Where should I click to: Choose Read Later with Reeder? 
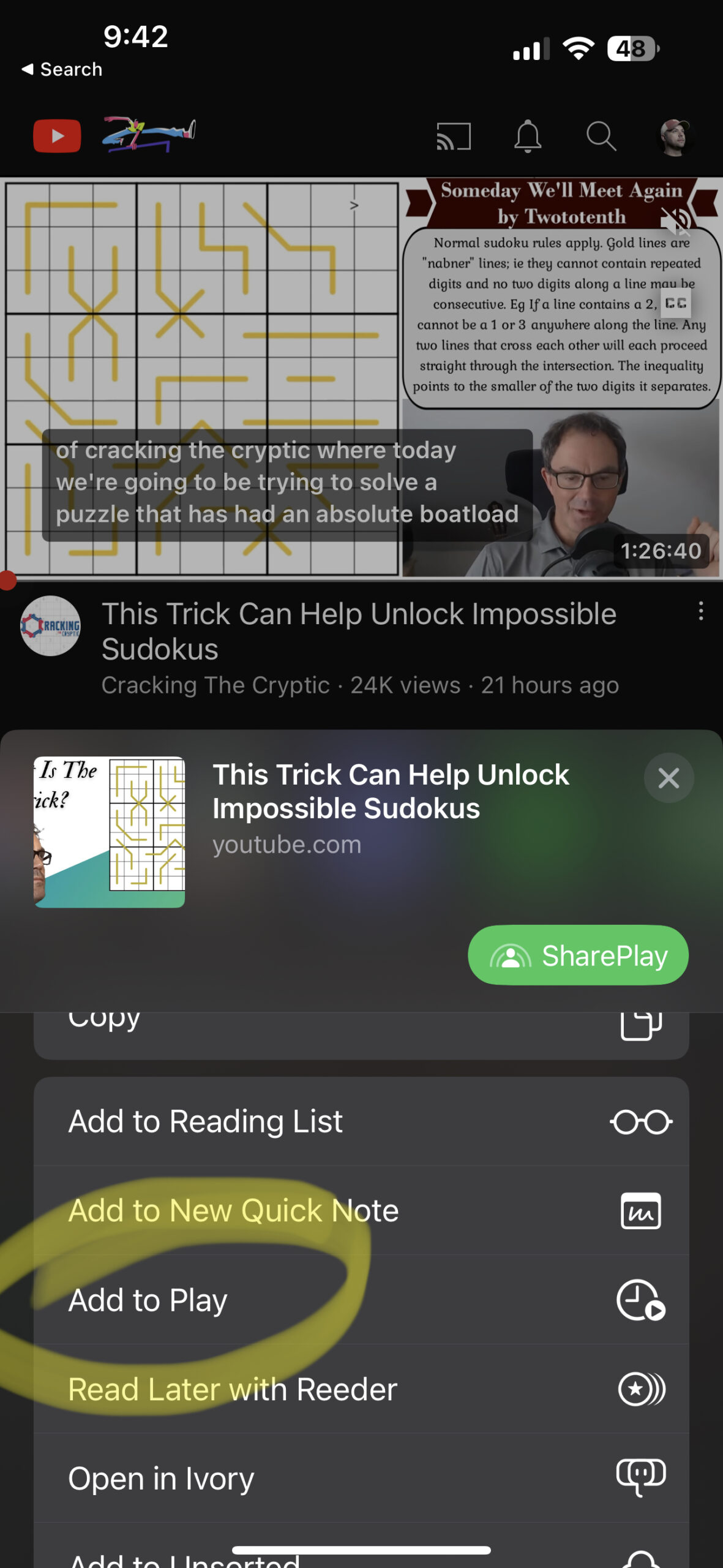pos(361,1389)
